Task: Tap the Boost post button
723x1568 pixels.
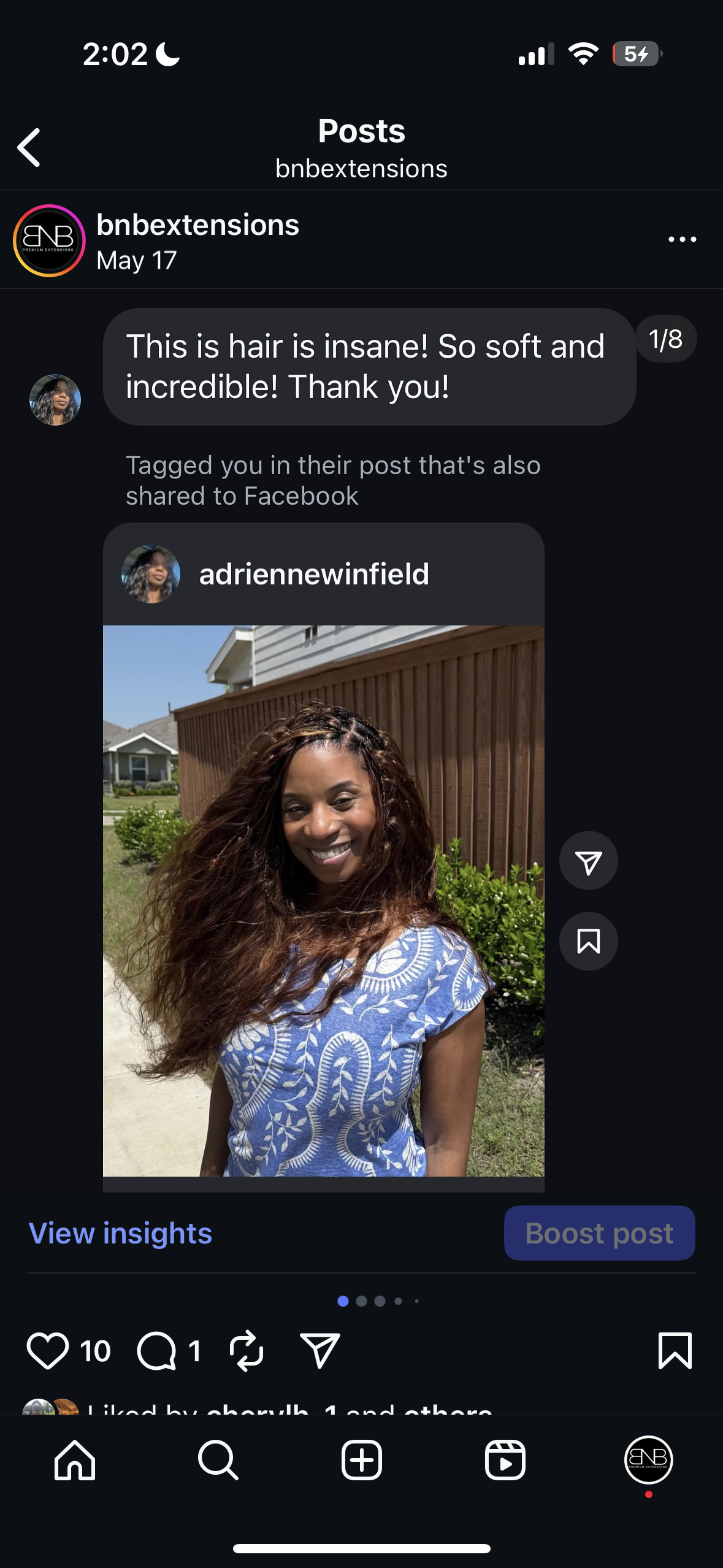Action: (x=599, y=1233)
